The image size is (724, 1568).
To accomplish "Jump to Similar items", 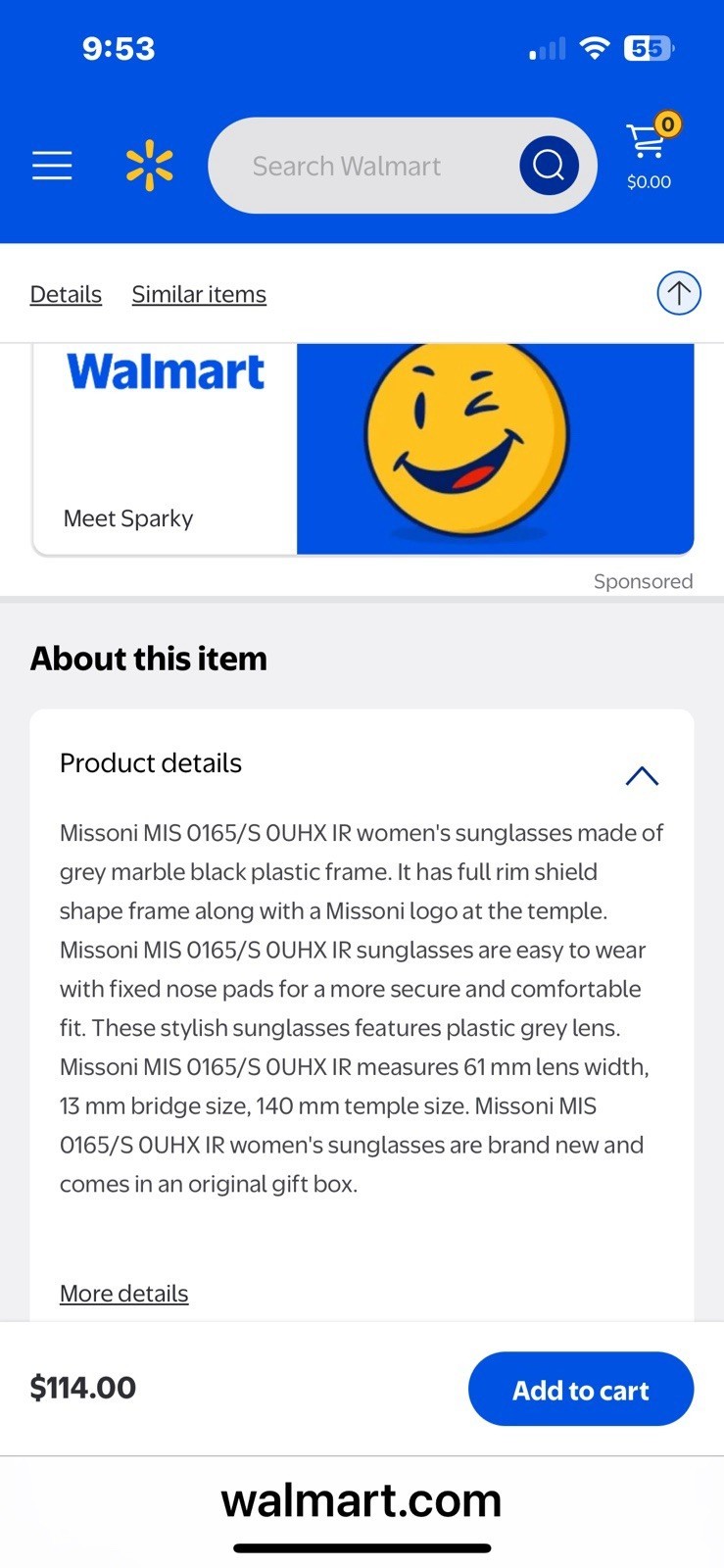I will [199, 294].
